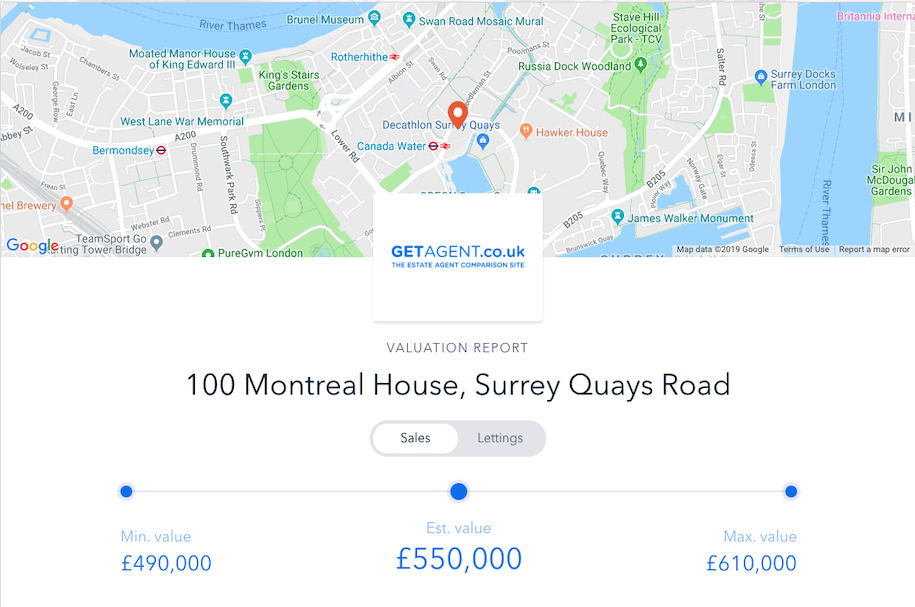The image size is (915, 607).
Task: Open Hawker House restaurant marker
Action: [526, 132]
